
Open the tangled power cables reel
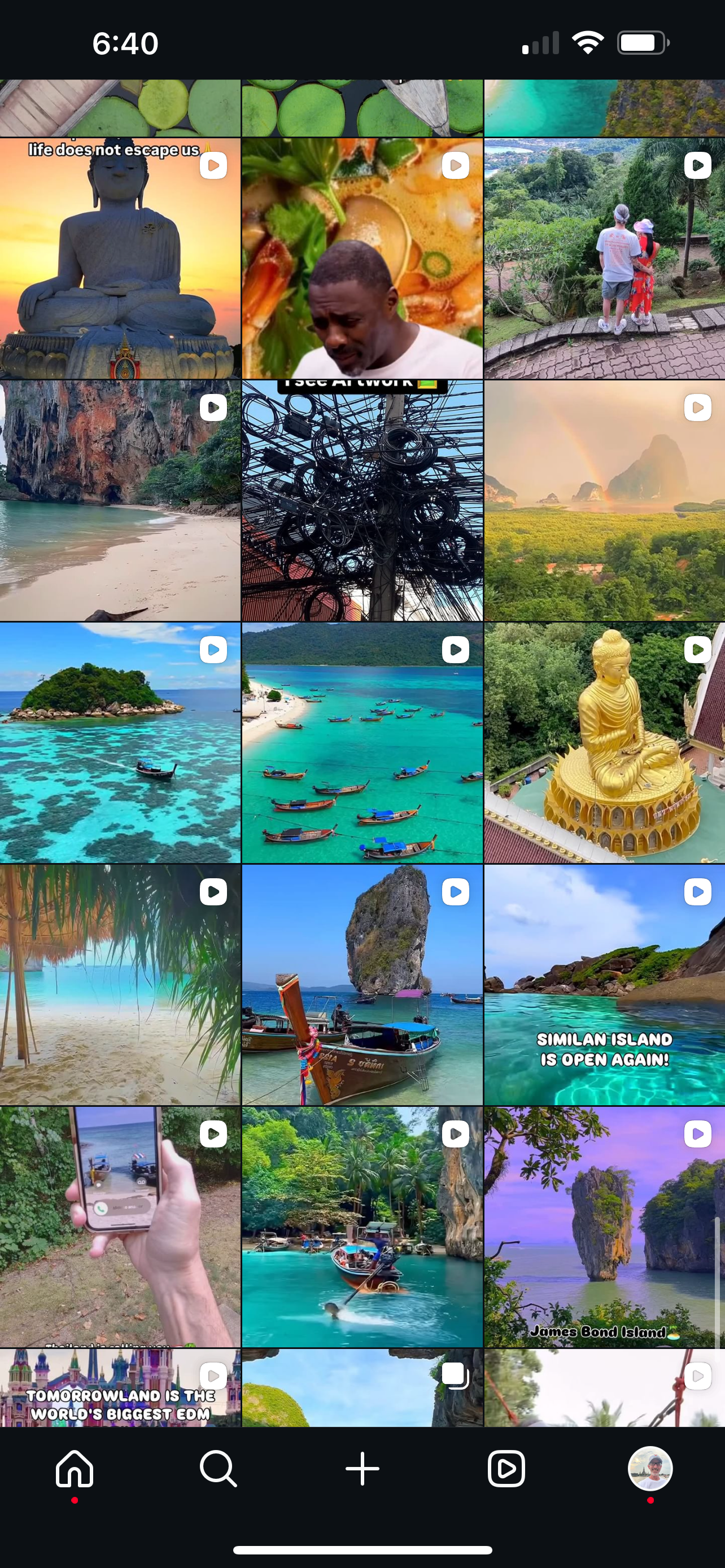[x=362, y=500]
